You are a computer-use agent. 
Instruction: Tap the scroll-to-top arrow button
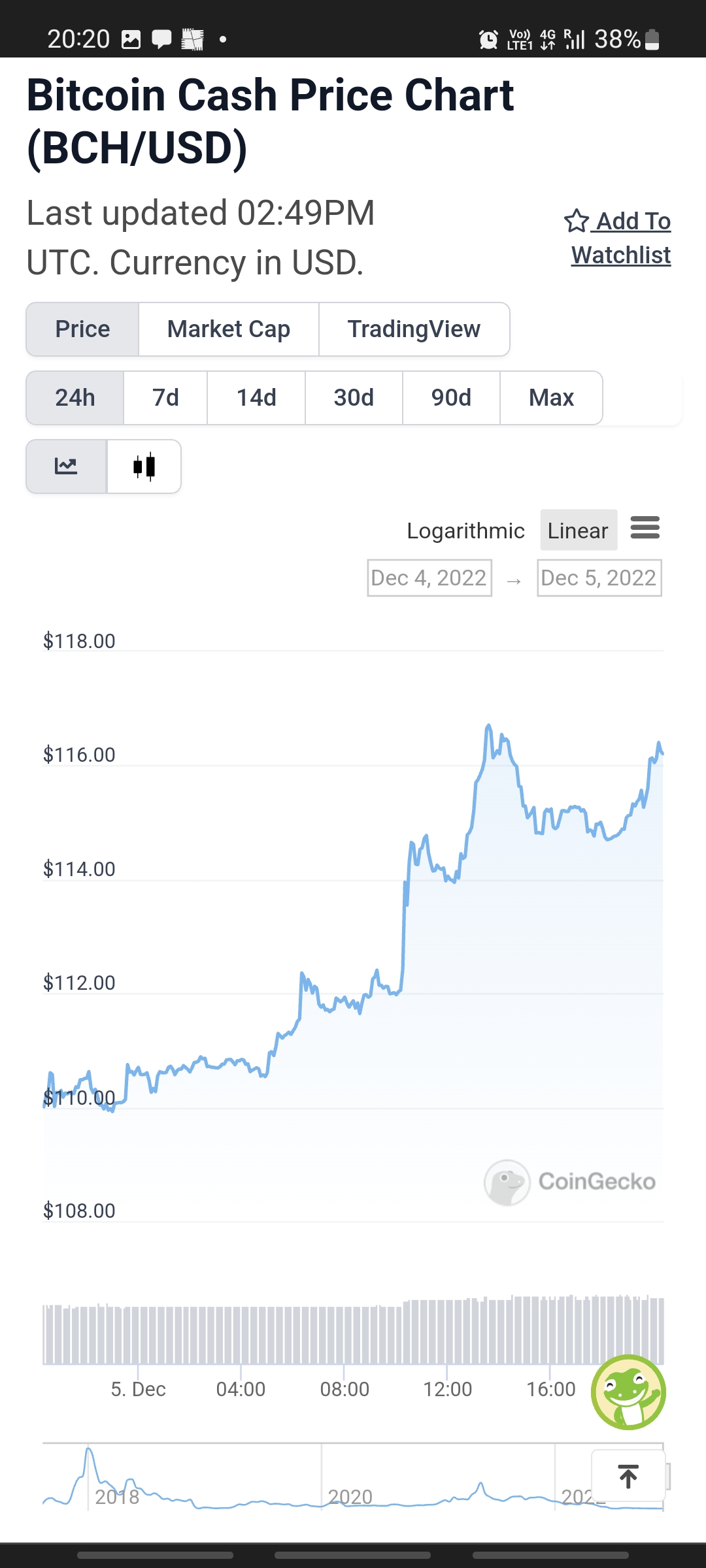[x=628, y=1476]
